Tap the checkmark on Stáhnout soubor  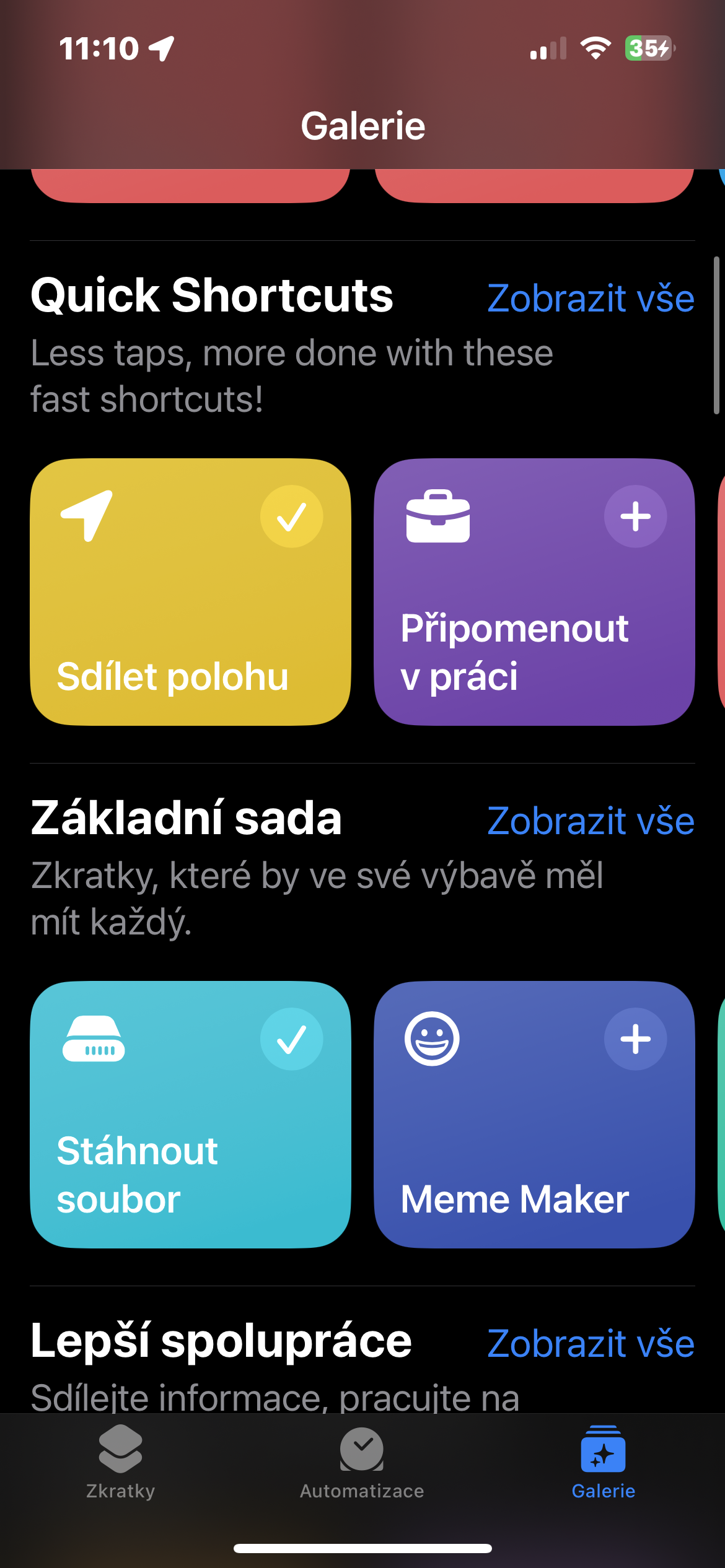(x=291, y=1039)
